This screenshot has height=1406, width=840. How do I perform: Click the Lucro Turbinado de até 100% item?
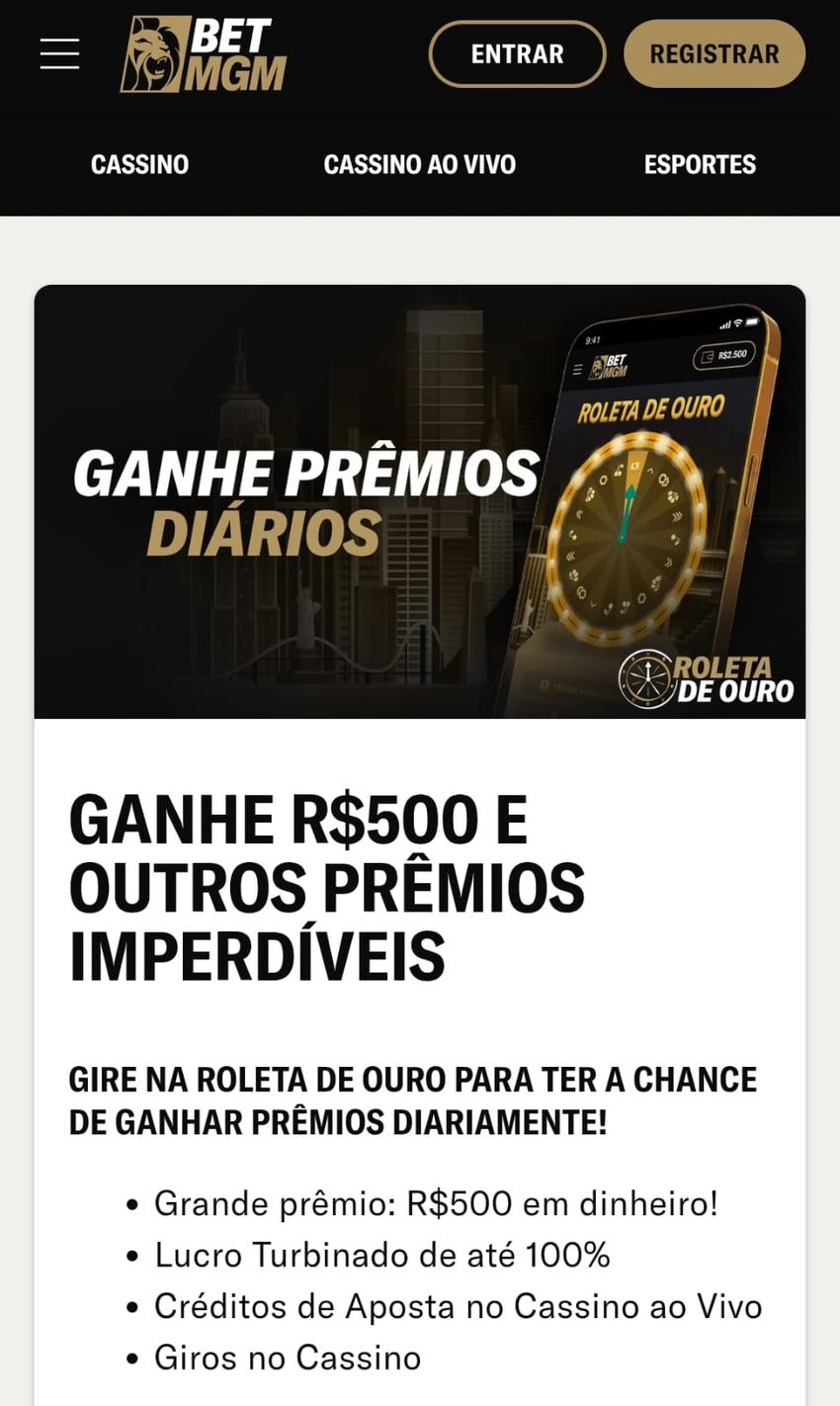point(383,1255)
